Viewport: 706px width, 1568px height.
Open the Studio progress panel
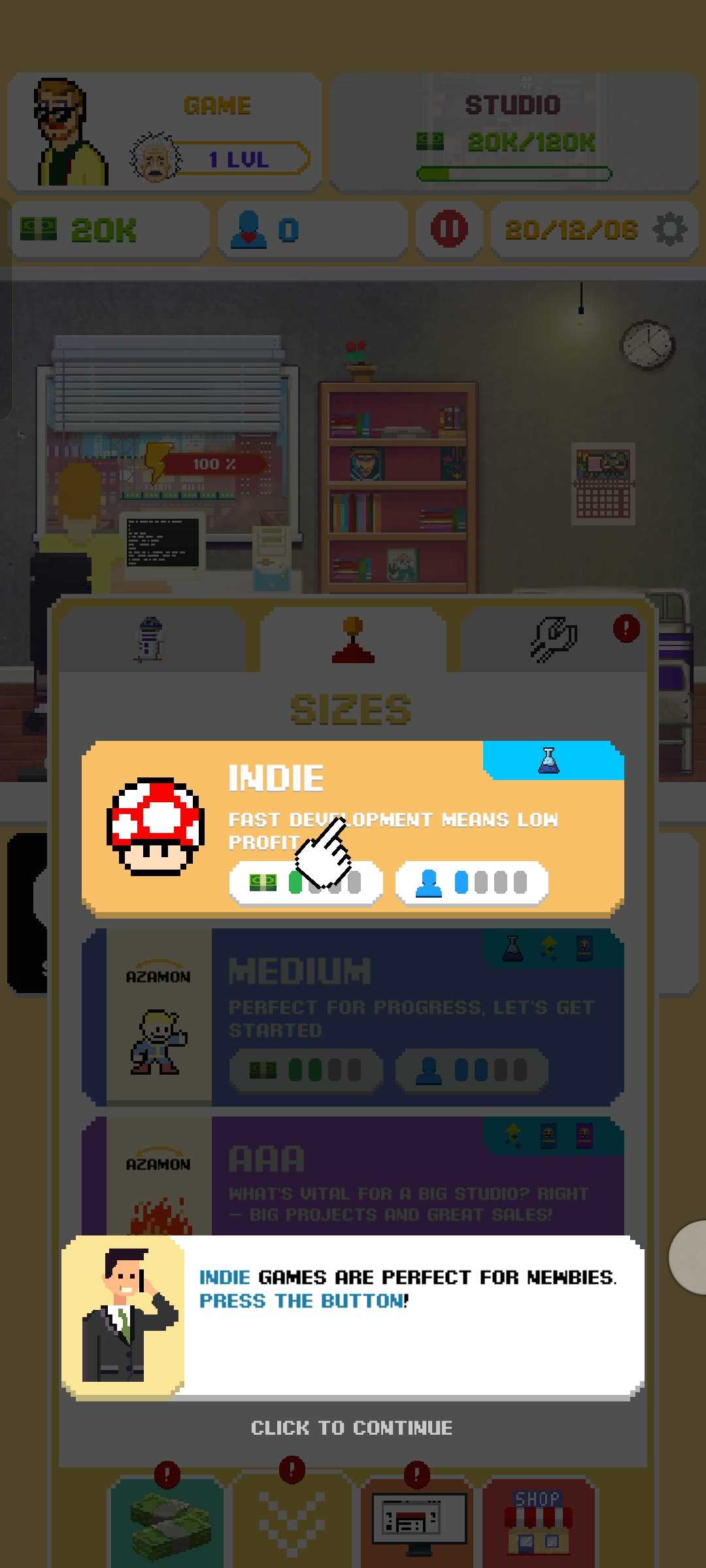[514, 133]
